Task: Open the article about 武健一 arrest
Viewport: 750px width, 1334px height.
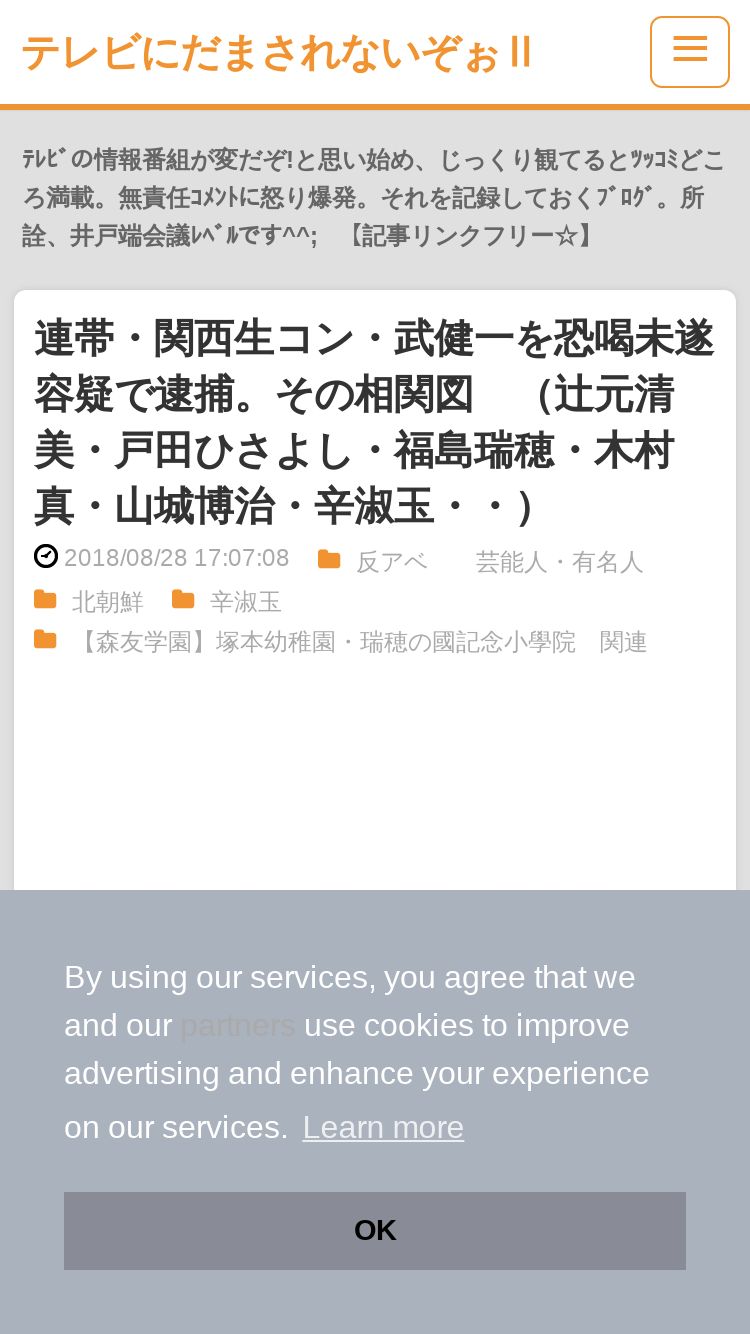Action: click(x=374, y=422)
